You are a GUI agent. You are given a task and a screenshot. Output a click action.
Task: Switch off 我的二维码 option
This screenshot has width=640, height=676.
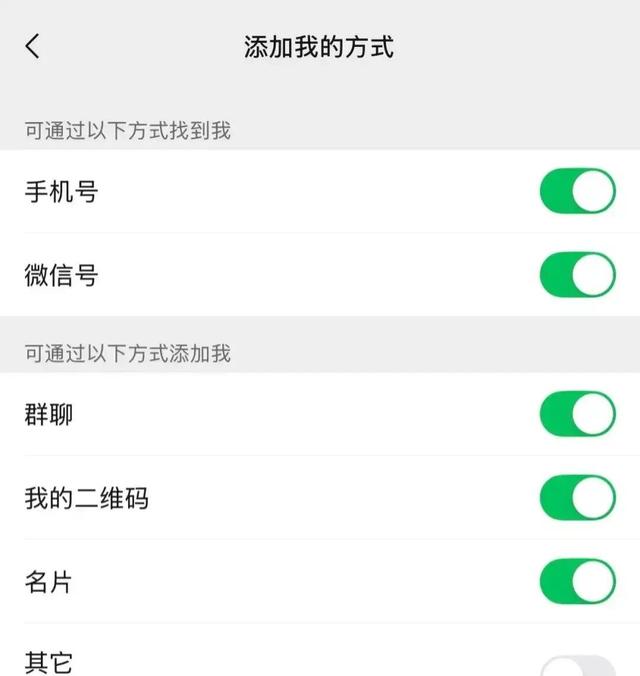pyautogui.click(x=577, y=497)
